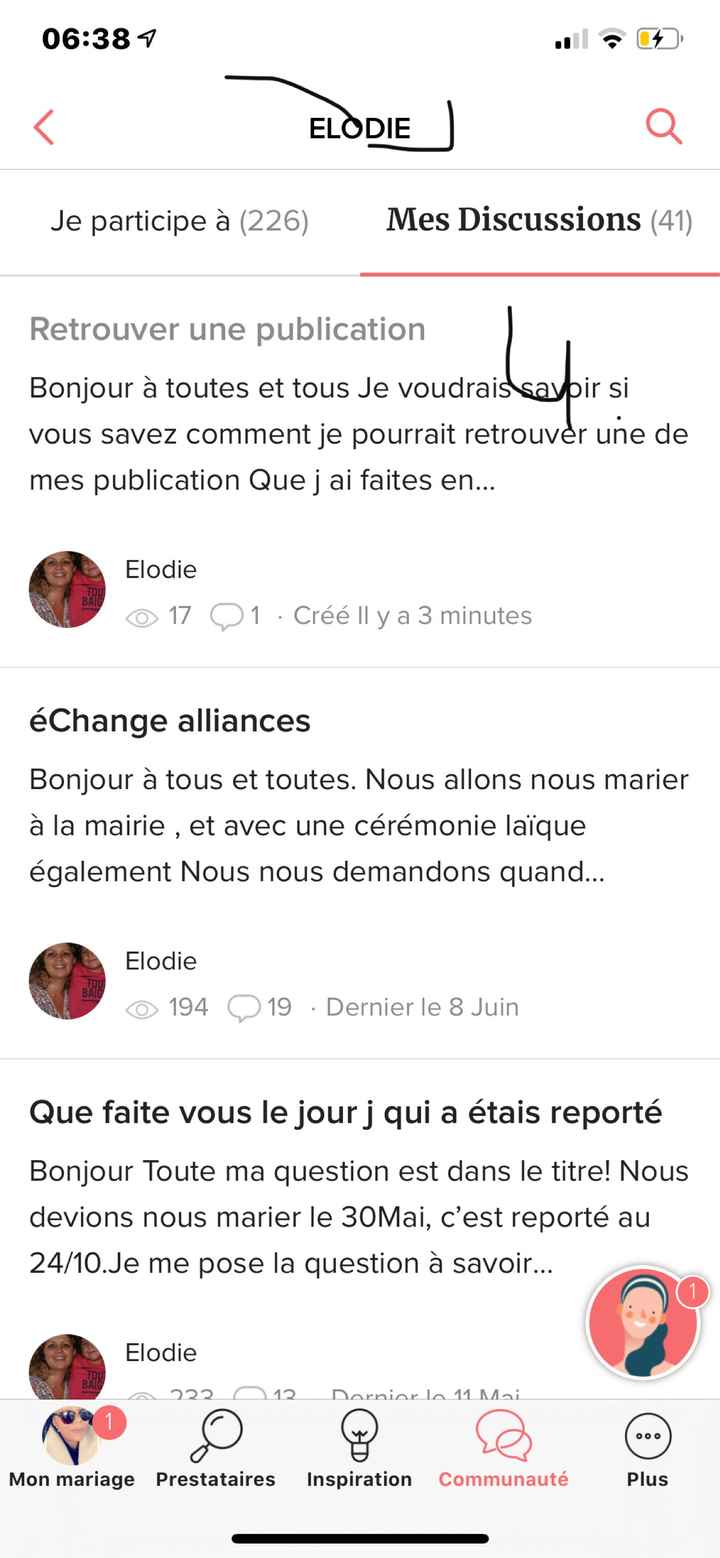Select the Mes Discussions tab
Image resolution: width=720 pixels, height=1558 pixels.
click(x=541, y=221)
